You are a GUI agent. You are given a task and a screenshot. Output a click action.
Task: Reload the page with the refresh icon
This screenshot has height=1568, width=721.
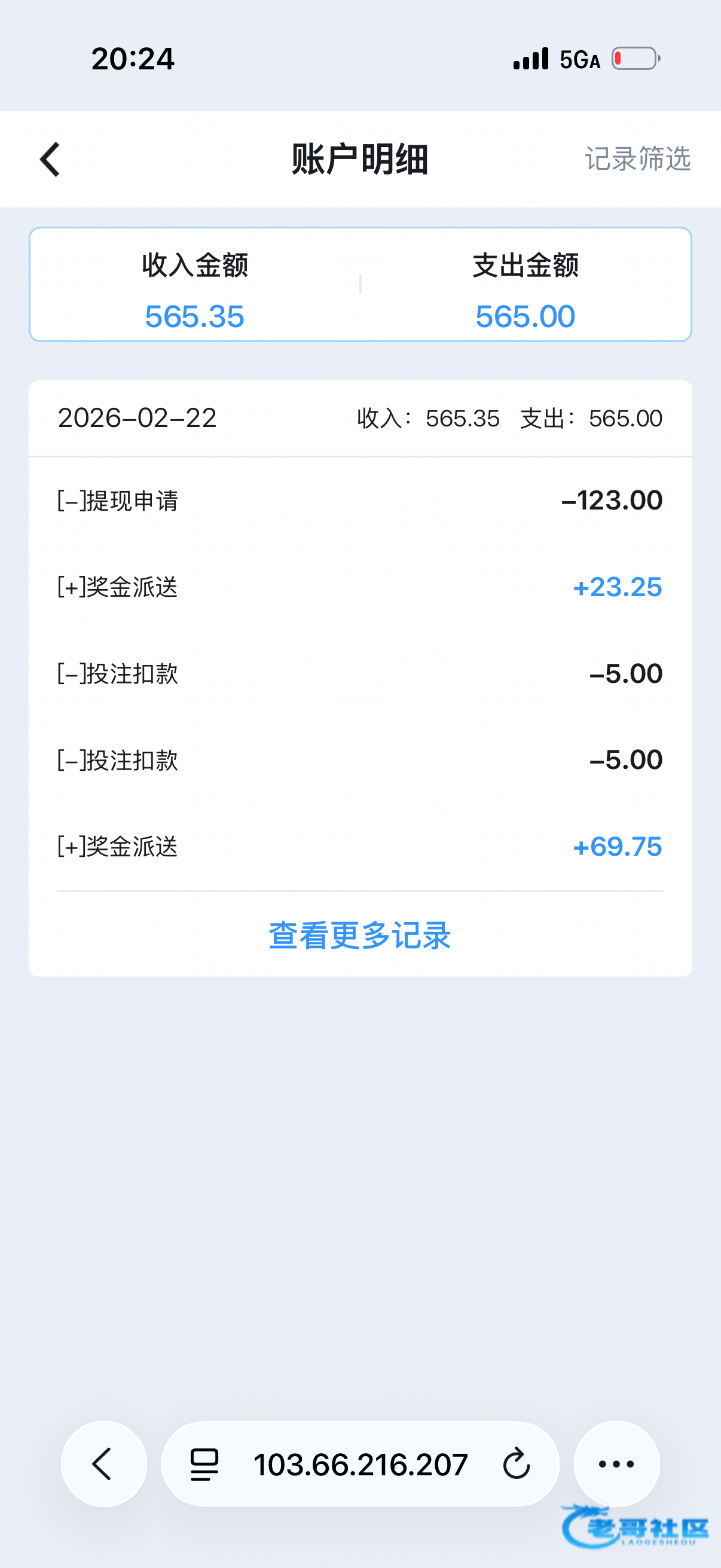[x=516, y=1463]
